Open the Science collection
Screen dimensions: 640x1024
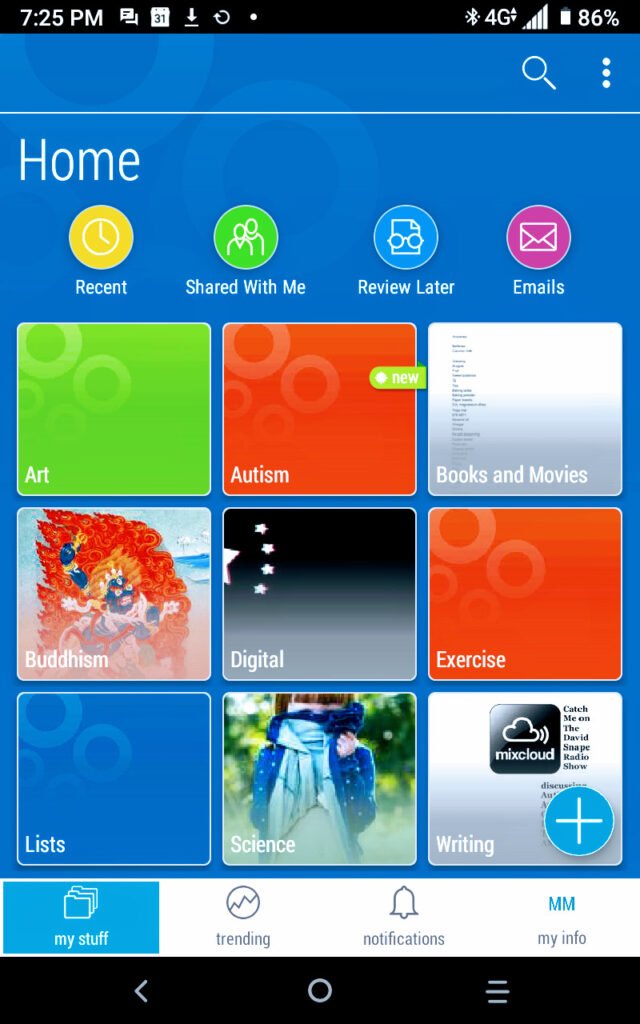pyautogui.click(x=319, y=778)
